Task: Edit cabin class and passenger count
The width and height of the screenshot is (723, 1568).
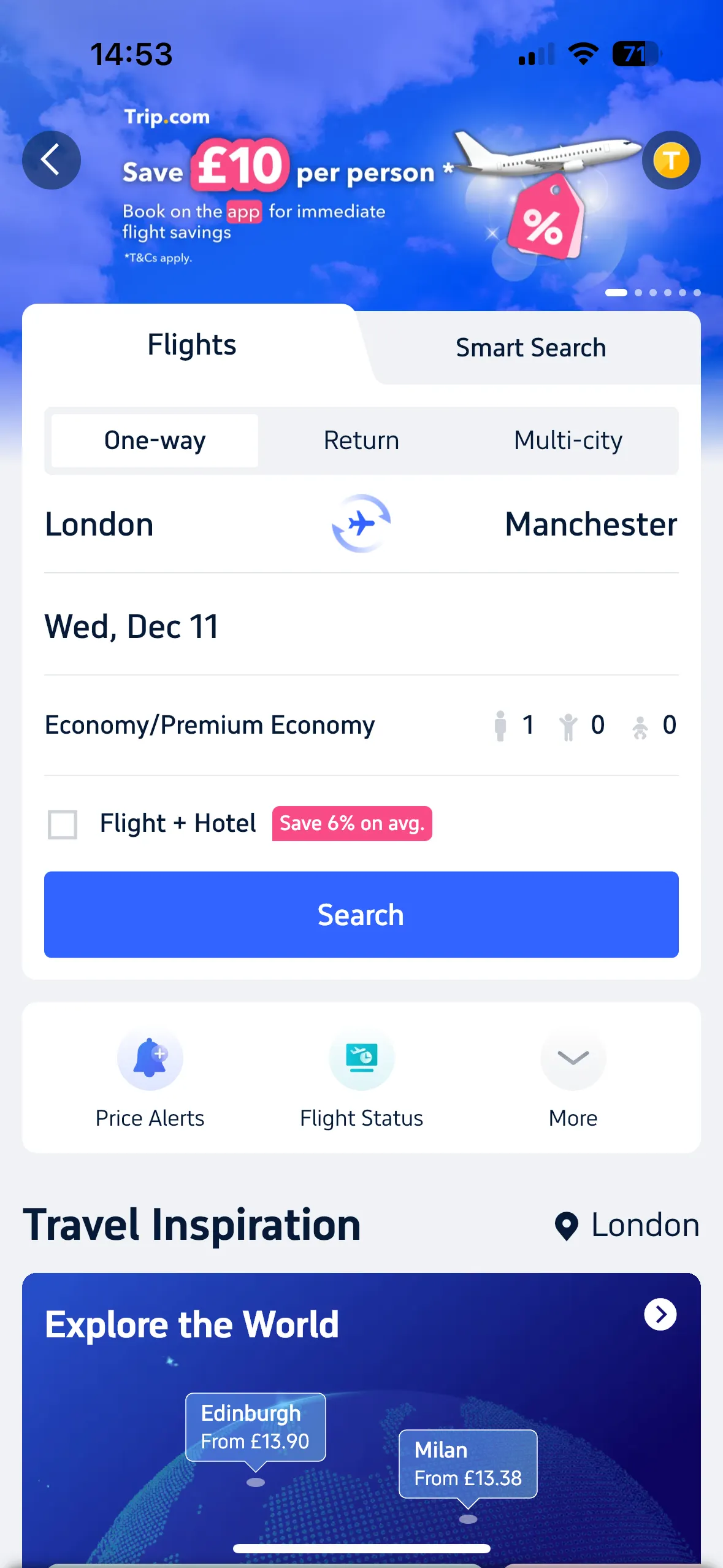Action: click(361, 725)
